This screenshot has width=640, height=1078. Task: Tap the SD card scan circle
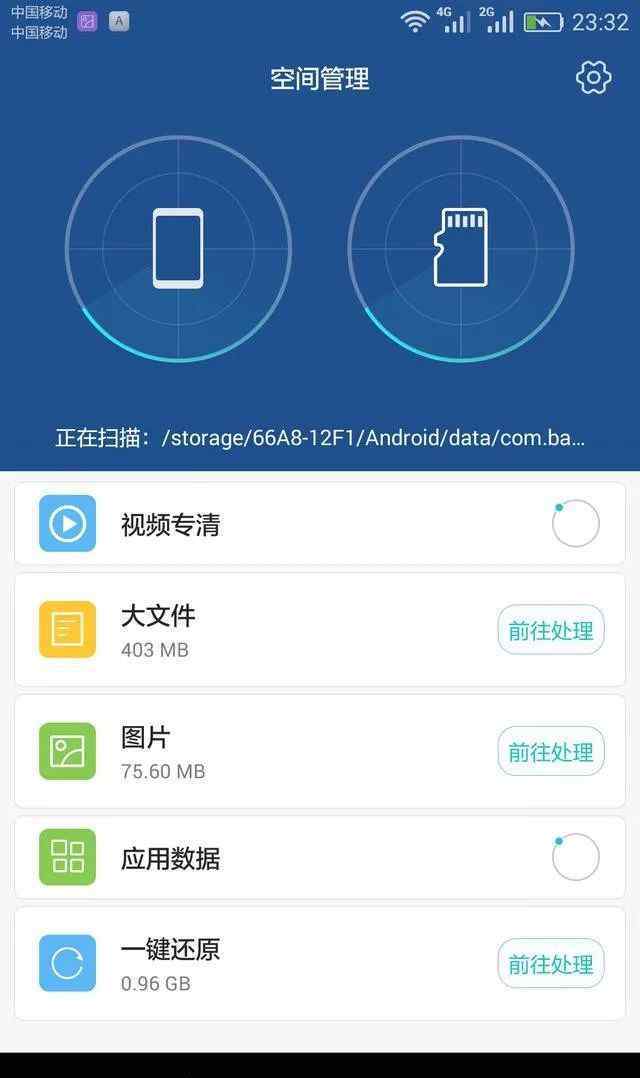461,248
